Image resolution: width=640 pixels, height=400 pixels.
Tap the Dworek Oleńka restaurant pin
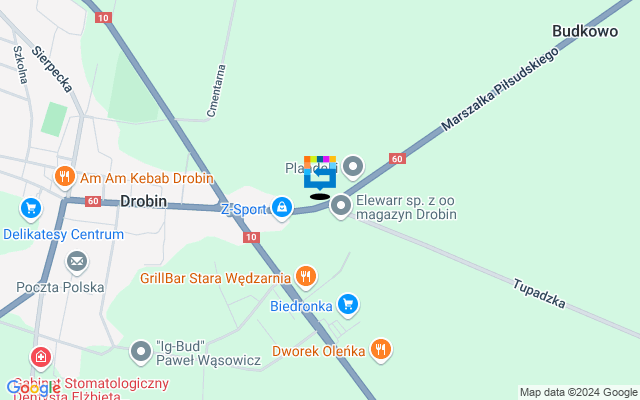[380, 349]
